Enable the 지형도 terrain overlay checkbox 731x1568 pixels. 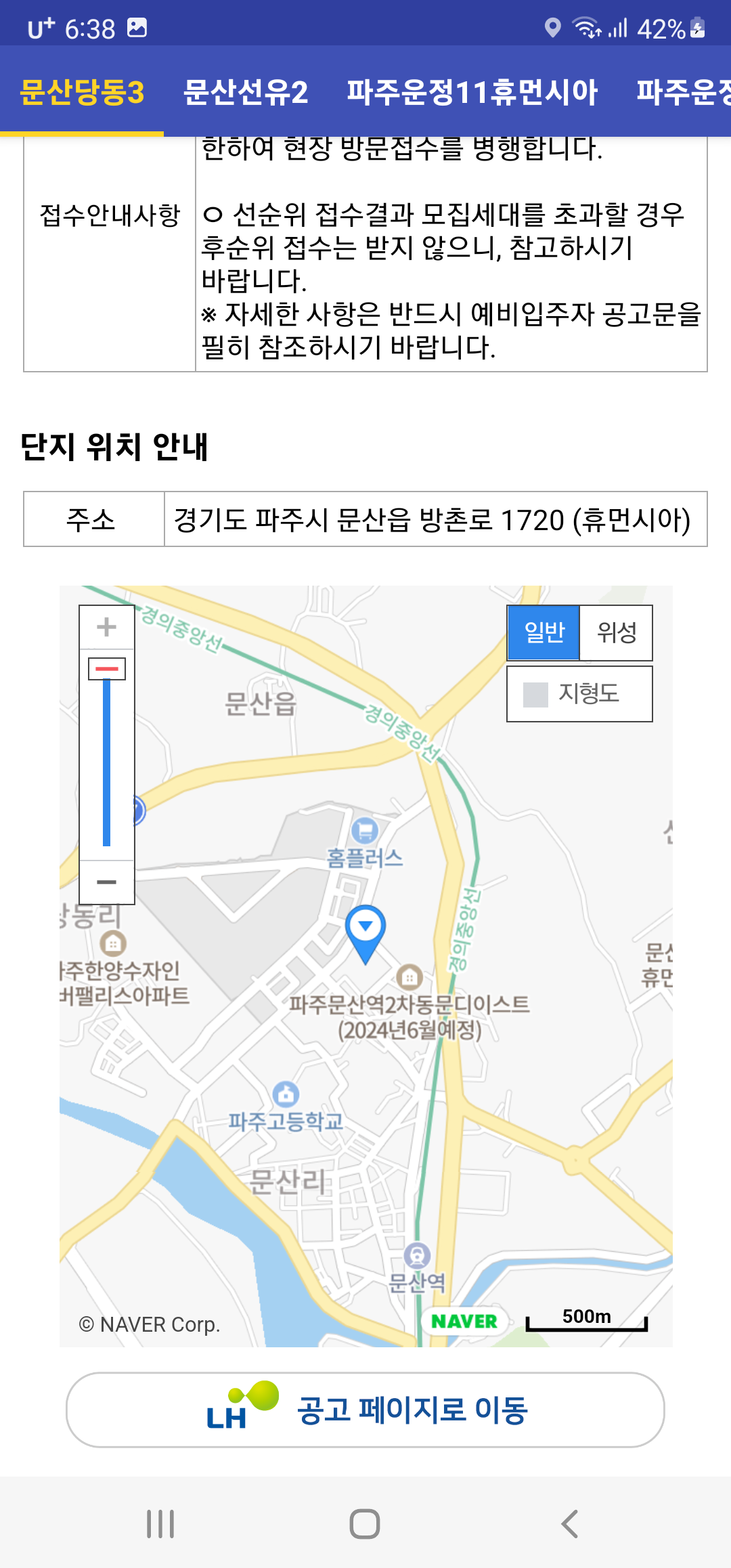[535, 694]
